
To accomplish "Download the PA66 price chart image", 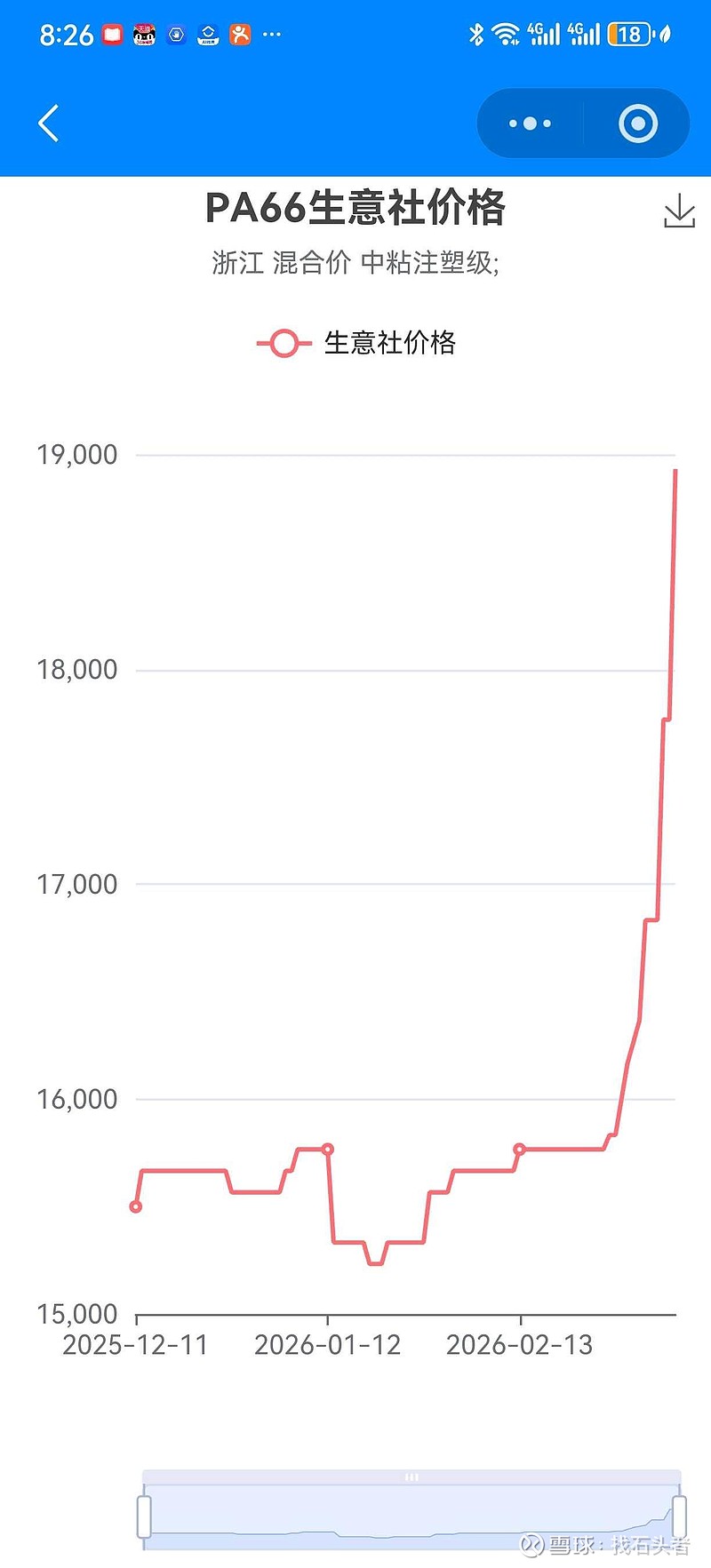I will pos(679,211).
